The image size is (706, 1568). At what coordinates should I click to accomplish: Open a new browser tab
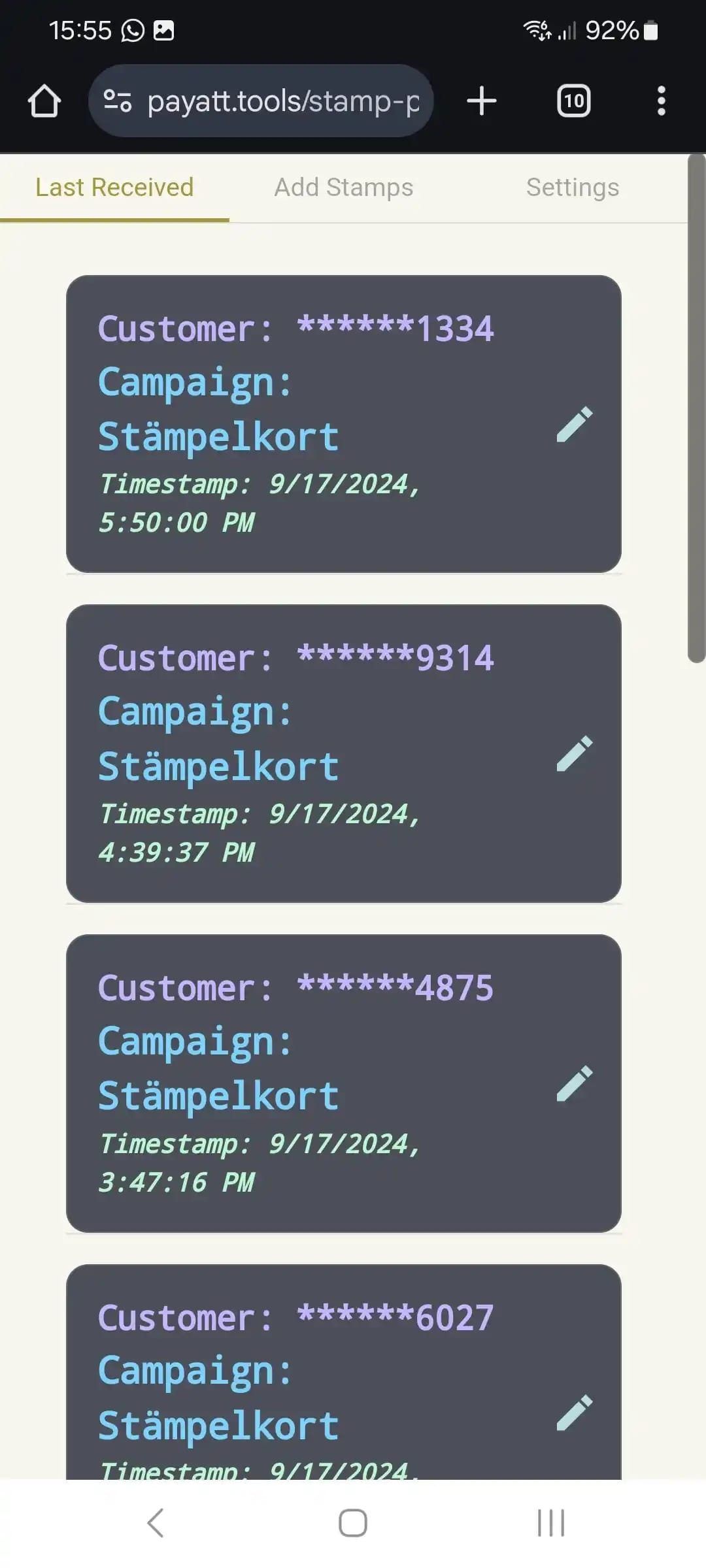482,101
